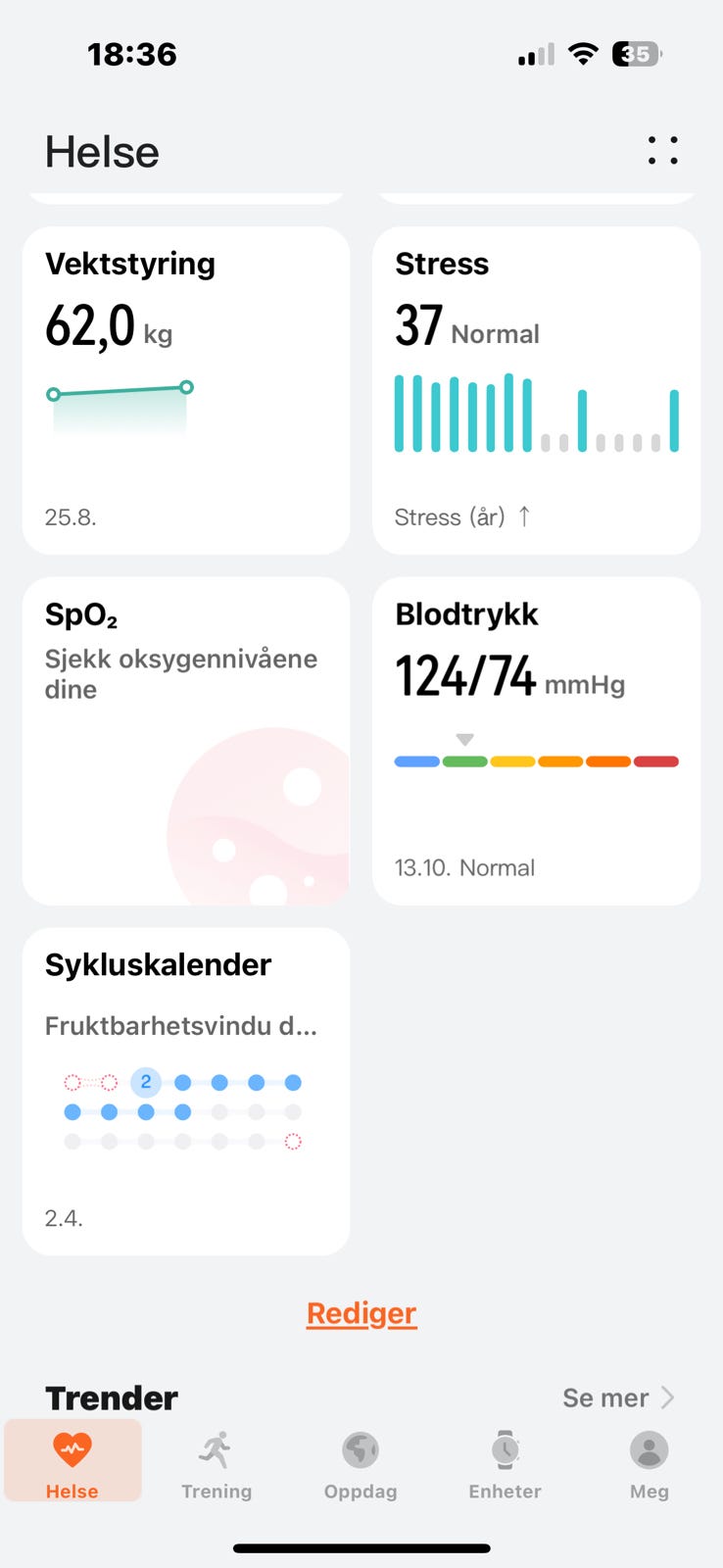This screenshot has height=1568, width=723.
Task: Open the SpO₂ oxygen level card
Action: pos(186,741)
